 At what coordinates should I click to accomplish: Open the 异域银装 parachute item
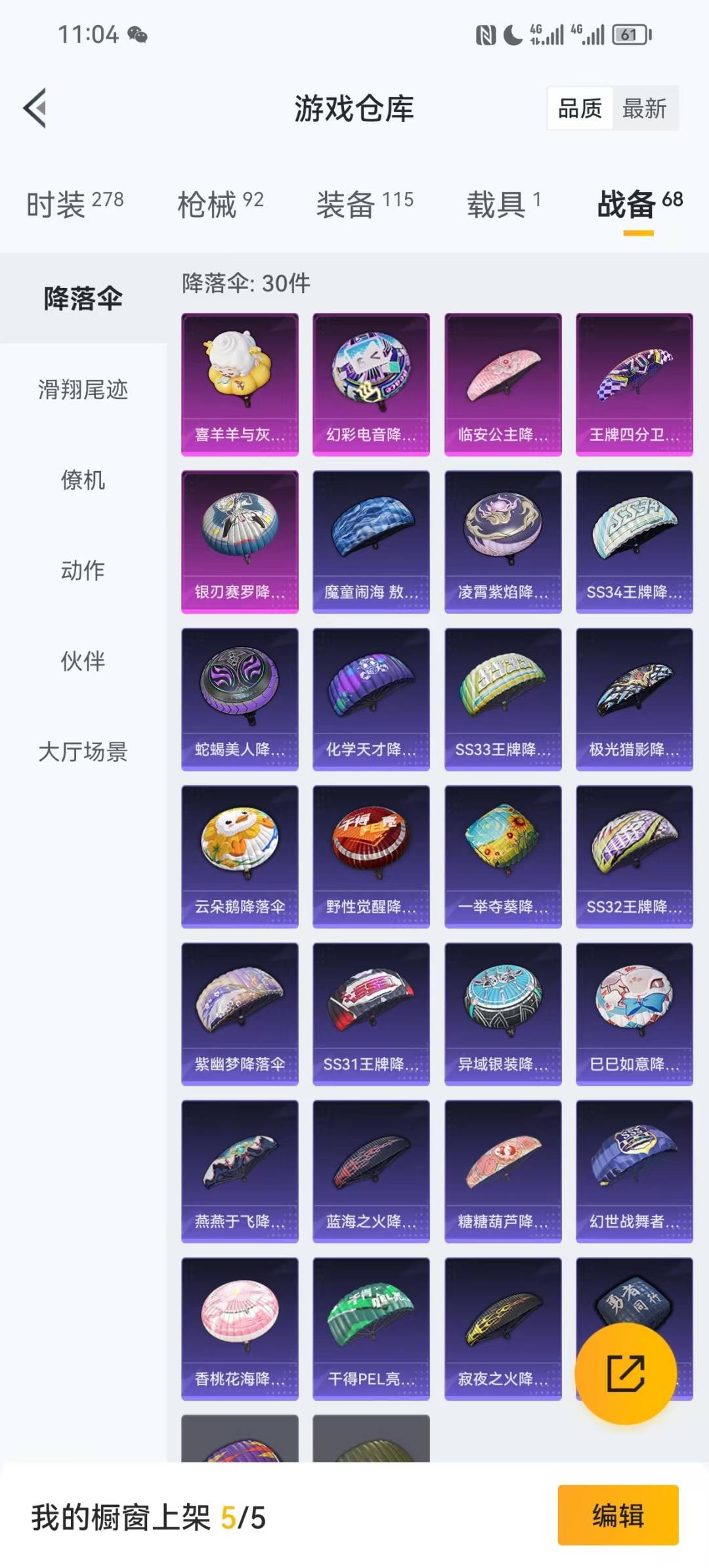503,1014
